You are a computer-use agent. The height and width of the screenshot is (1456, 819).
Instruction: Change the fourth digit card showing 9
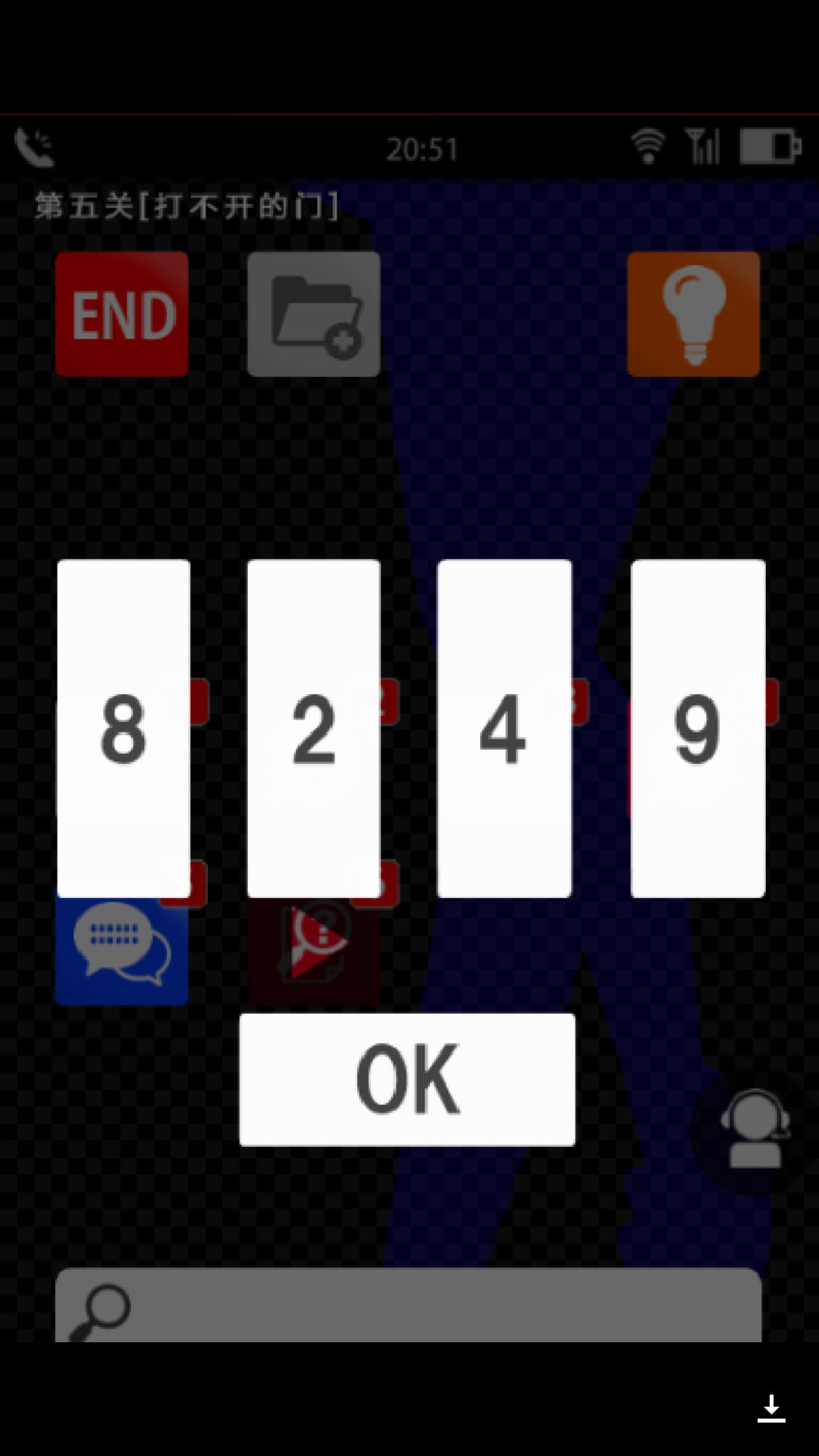698,728
